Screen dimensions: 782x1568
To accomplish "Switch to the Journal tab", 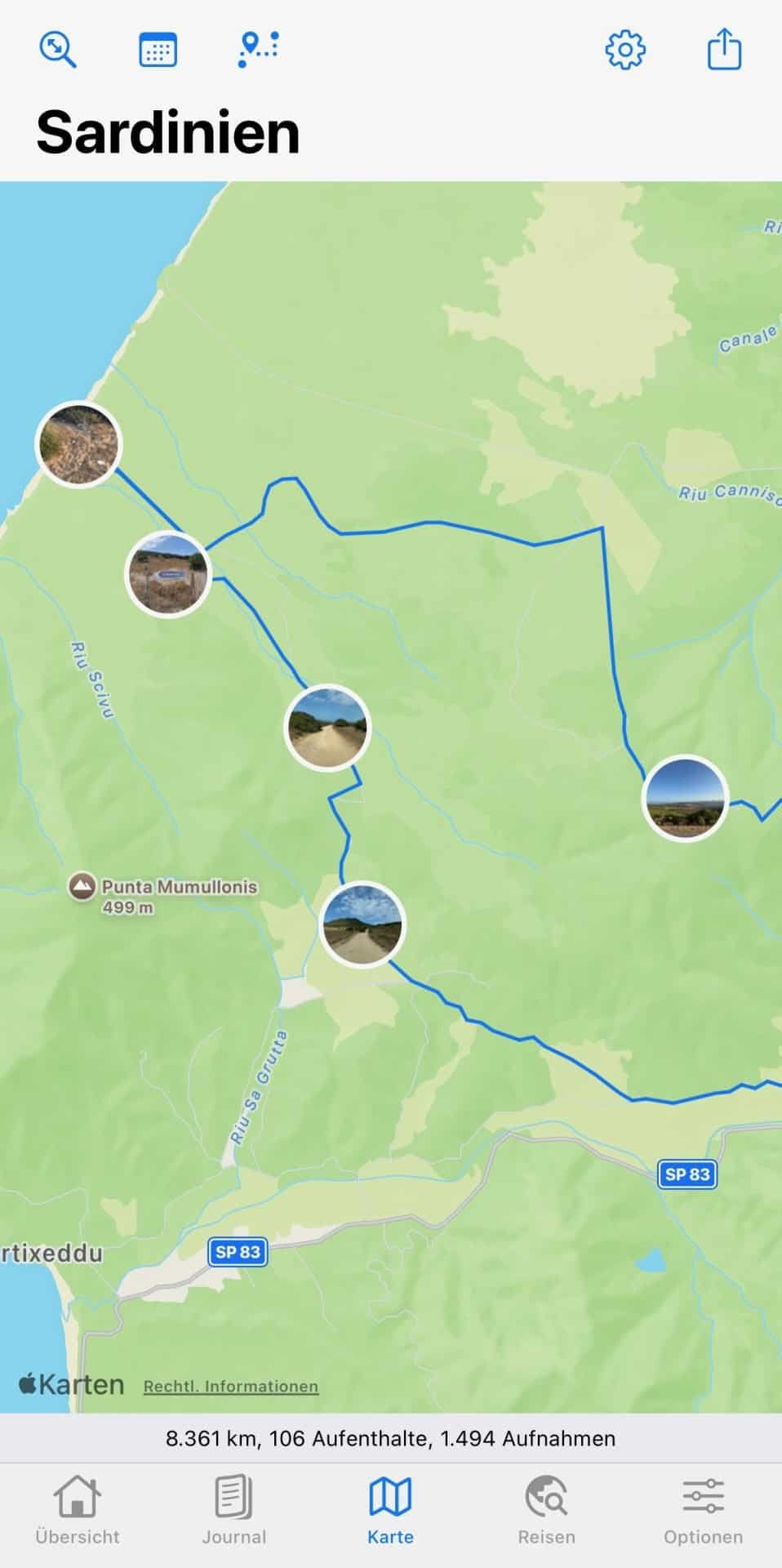I will 234,1510.
